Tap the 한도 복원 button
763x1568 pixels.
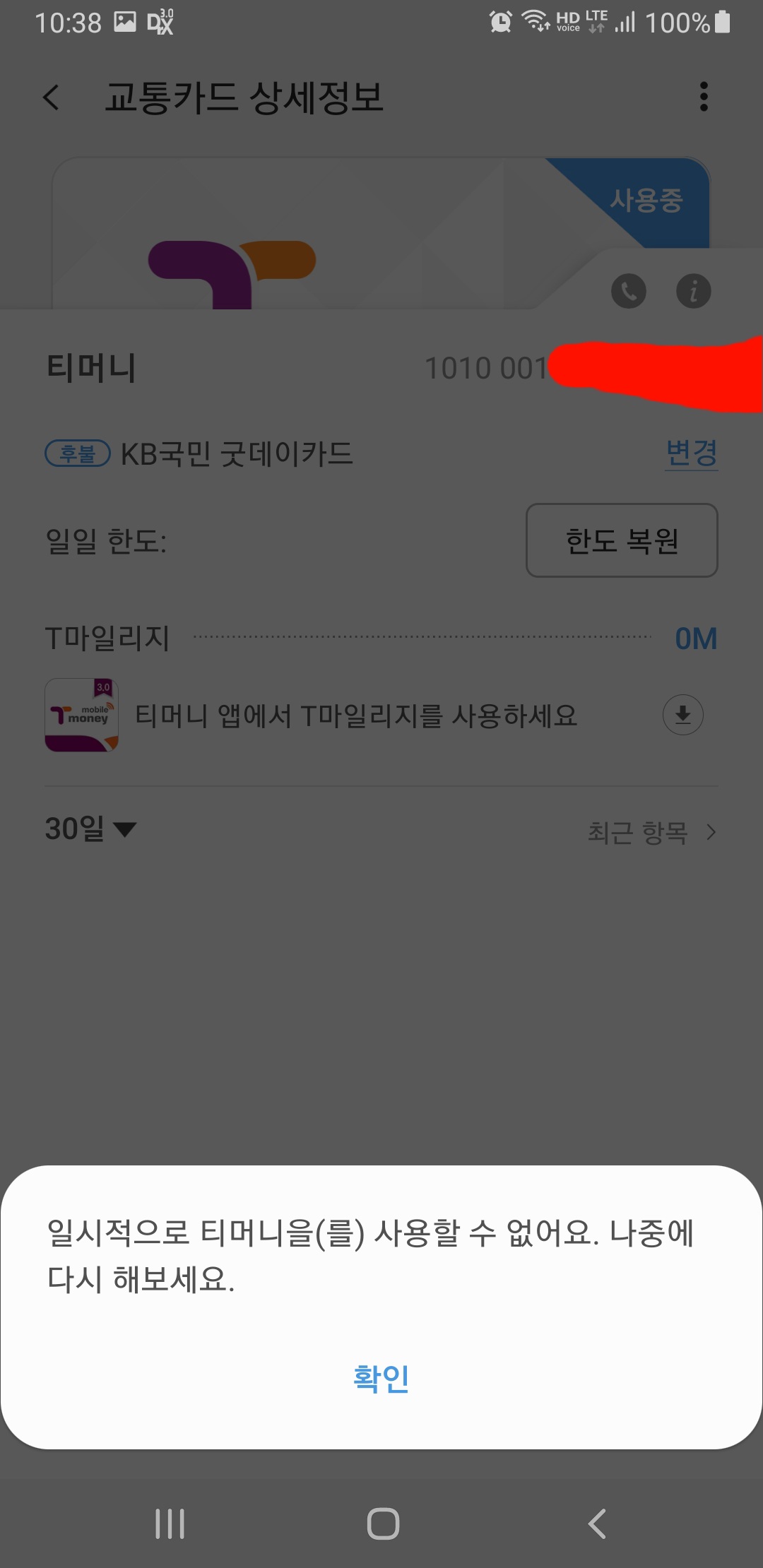tap(622, 540)
